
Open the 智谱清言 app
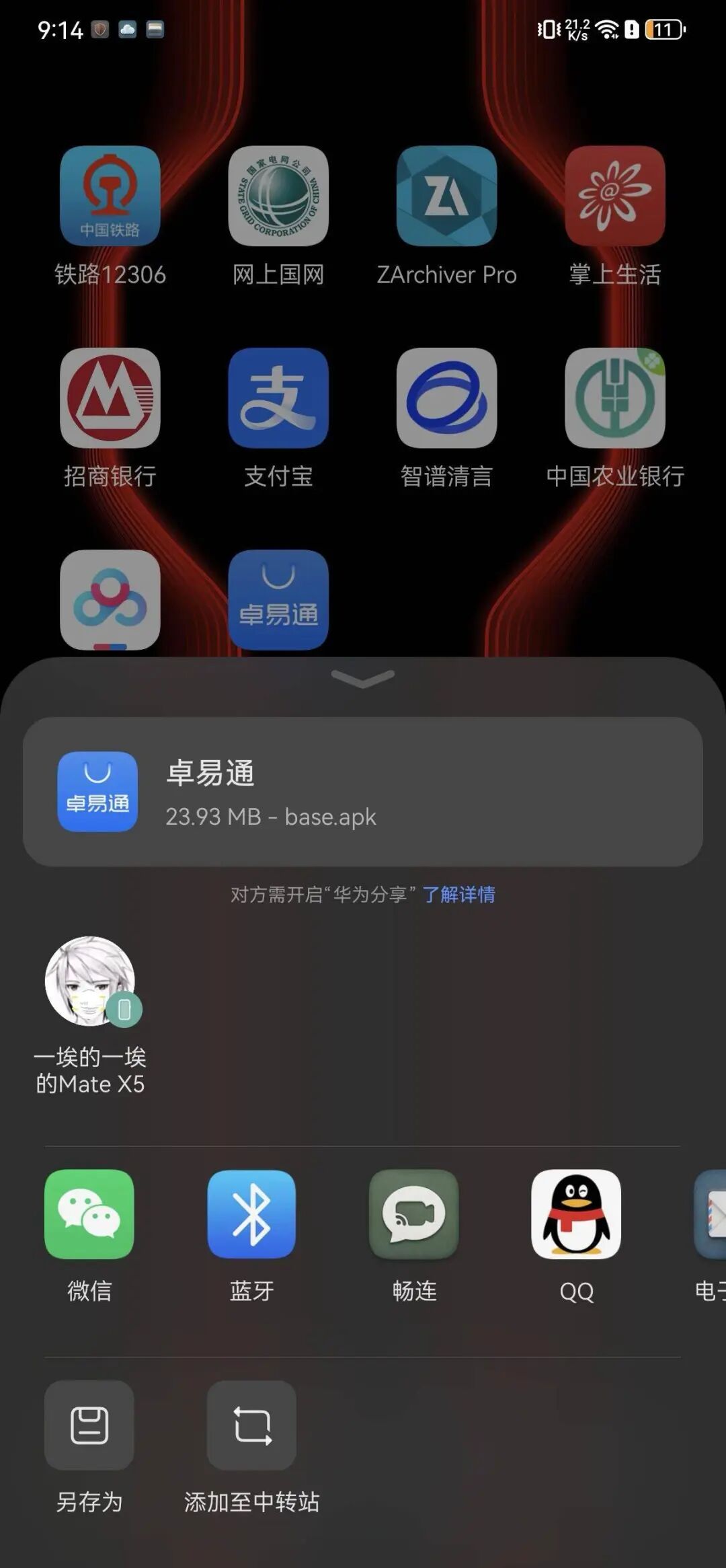(x=446, y=398)
